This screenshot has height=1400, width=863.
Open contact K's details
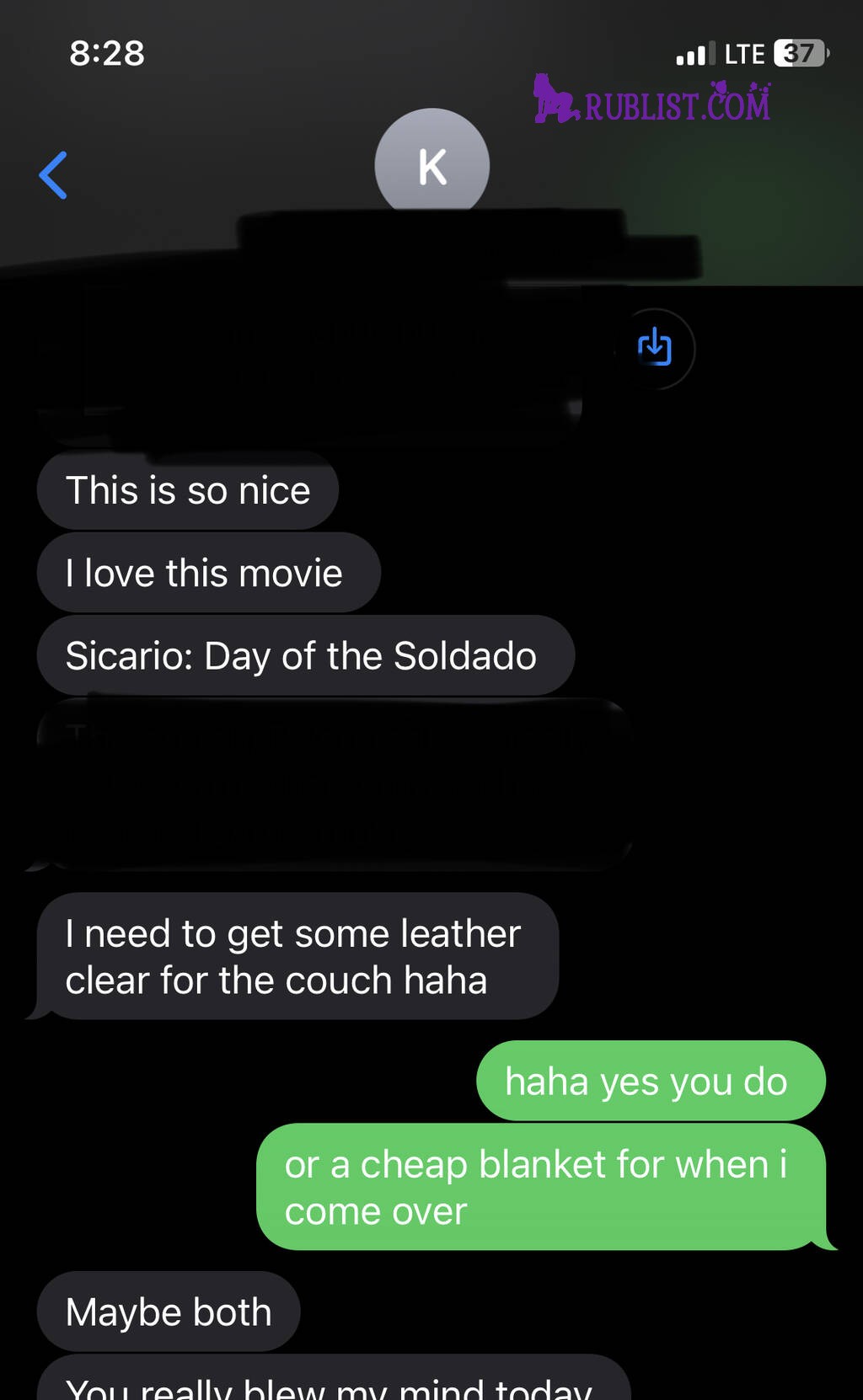tap(431, 163)
